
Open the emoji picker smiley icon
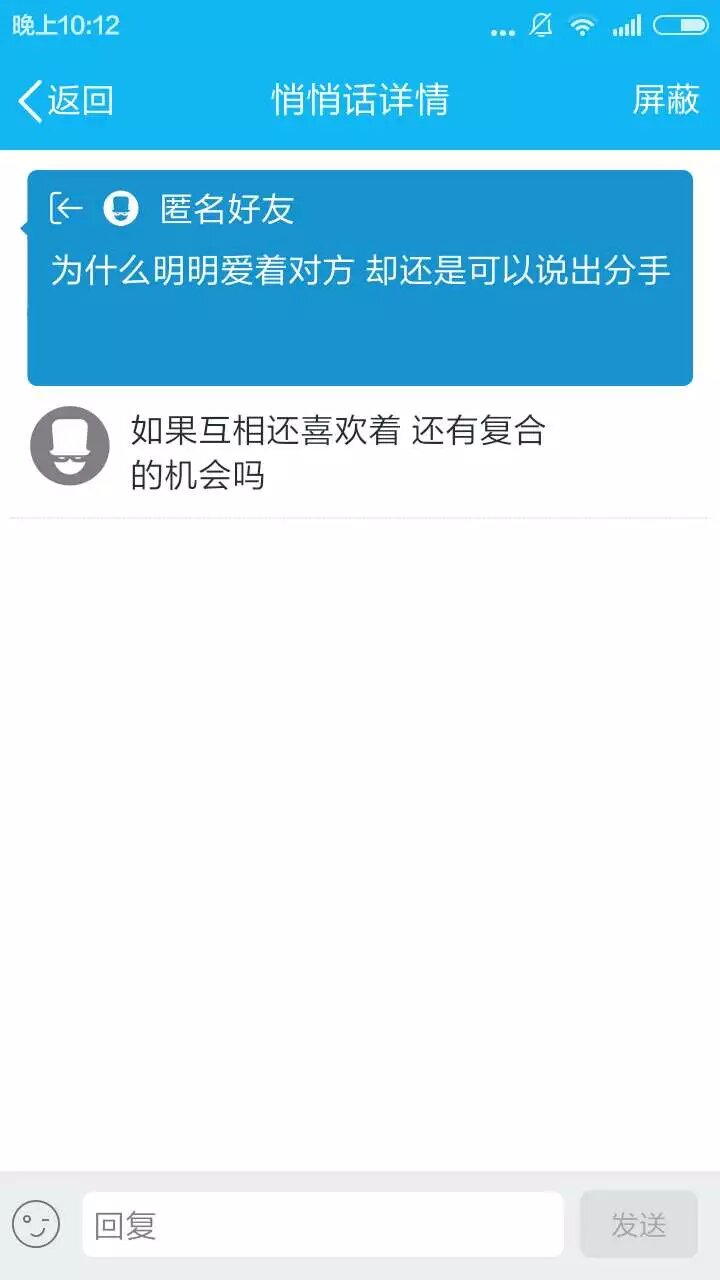(x=37, y=1224)
